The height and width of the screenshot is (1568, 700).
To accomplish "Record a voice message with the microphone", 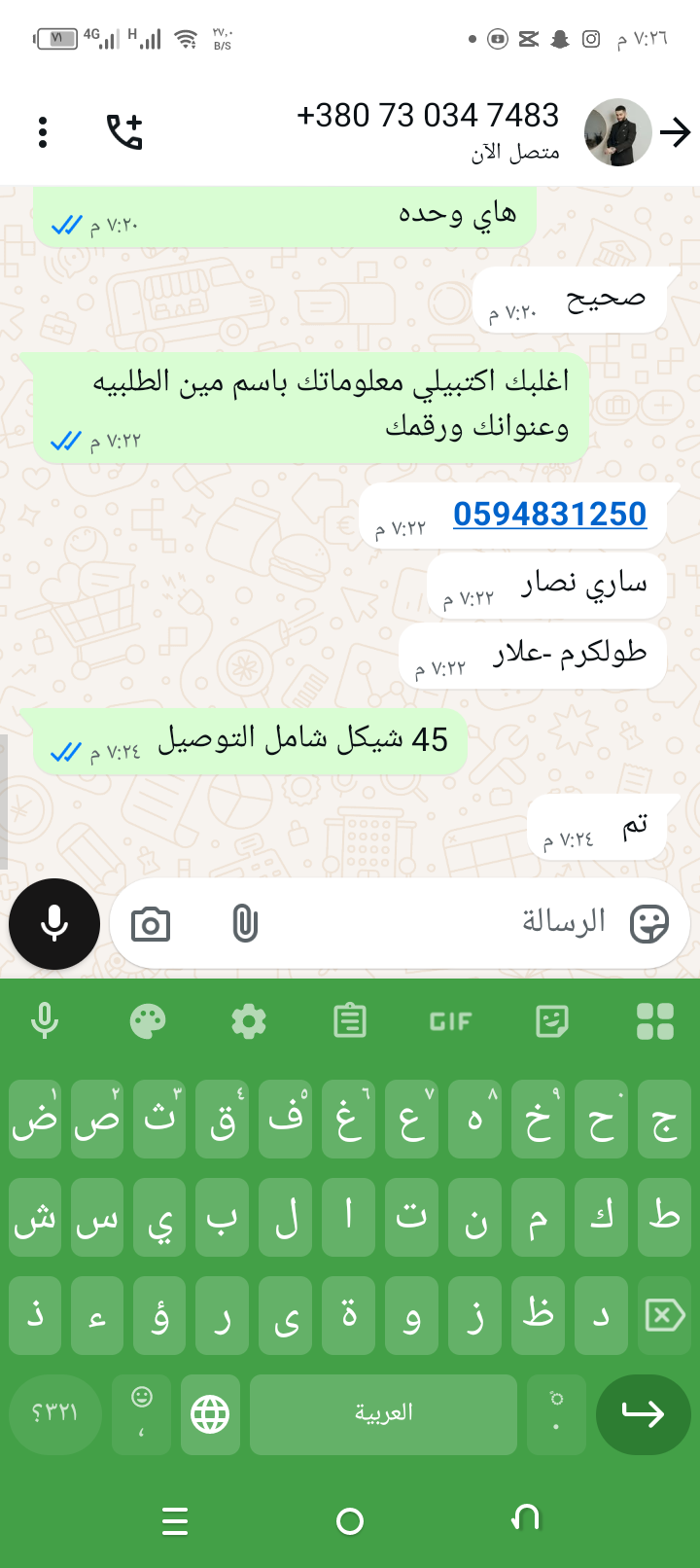I will pyautogui.click(x=54, y=924).
